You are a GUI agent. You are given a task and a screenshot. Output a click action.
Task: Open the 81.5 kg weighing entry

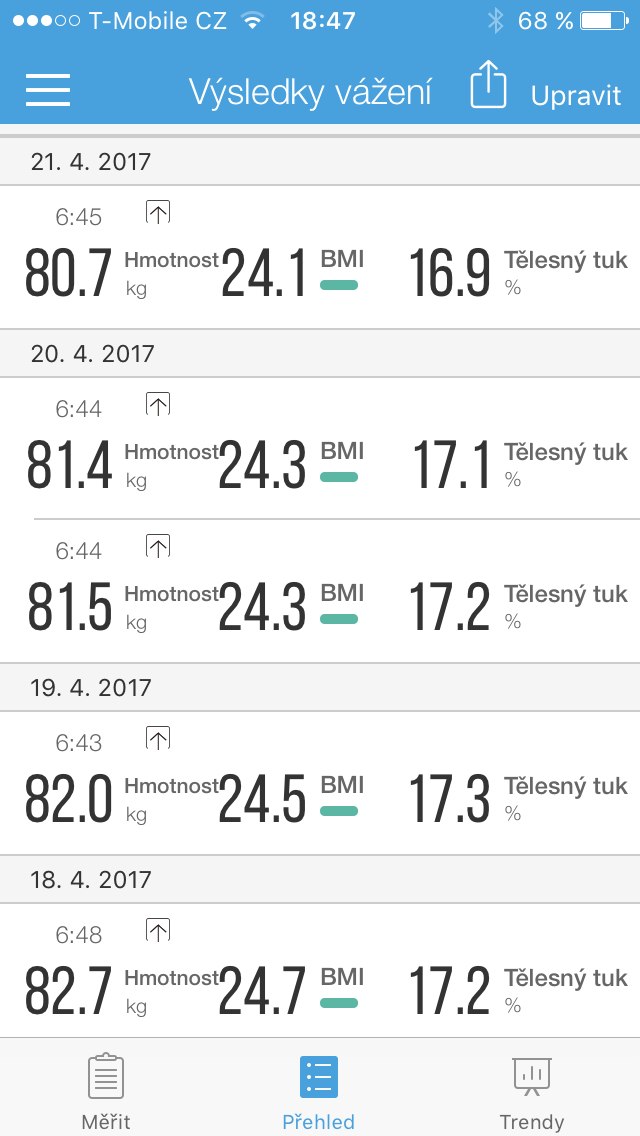(320, 592)
